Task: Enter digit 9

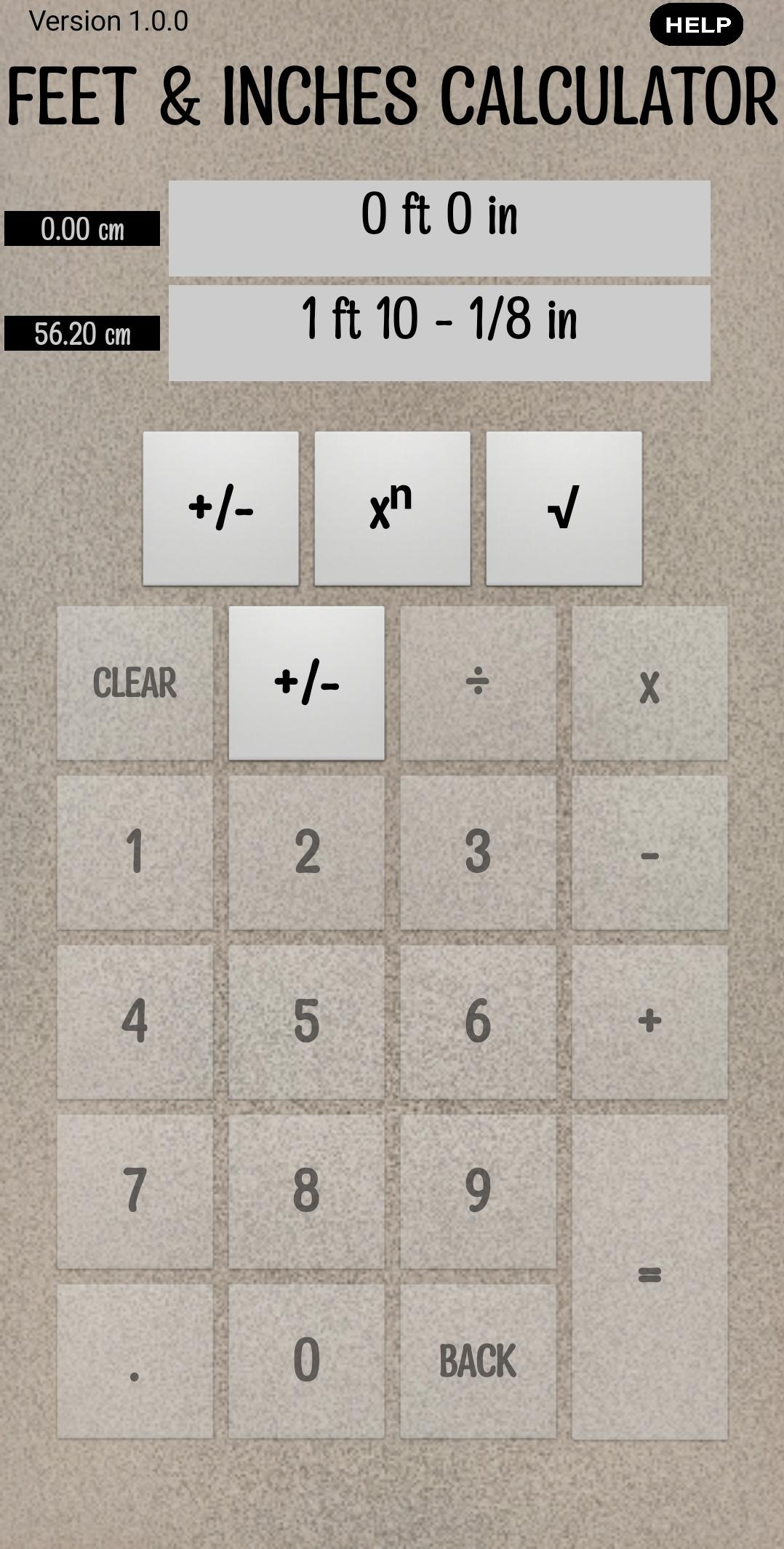Action: pos(478,1191)
